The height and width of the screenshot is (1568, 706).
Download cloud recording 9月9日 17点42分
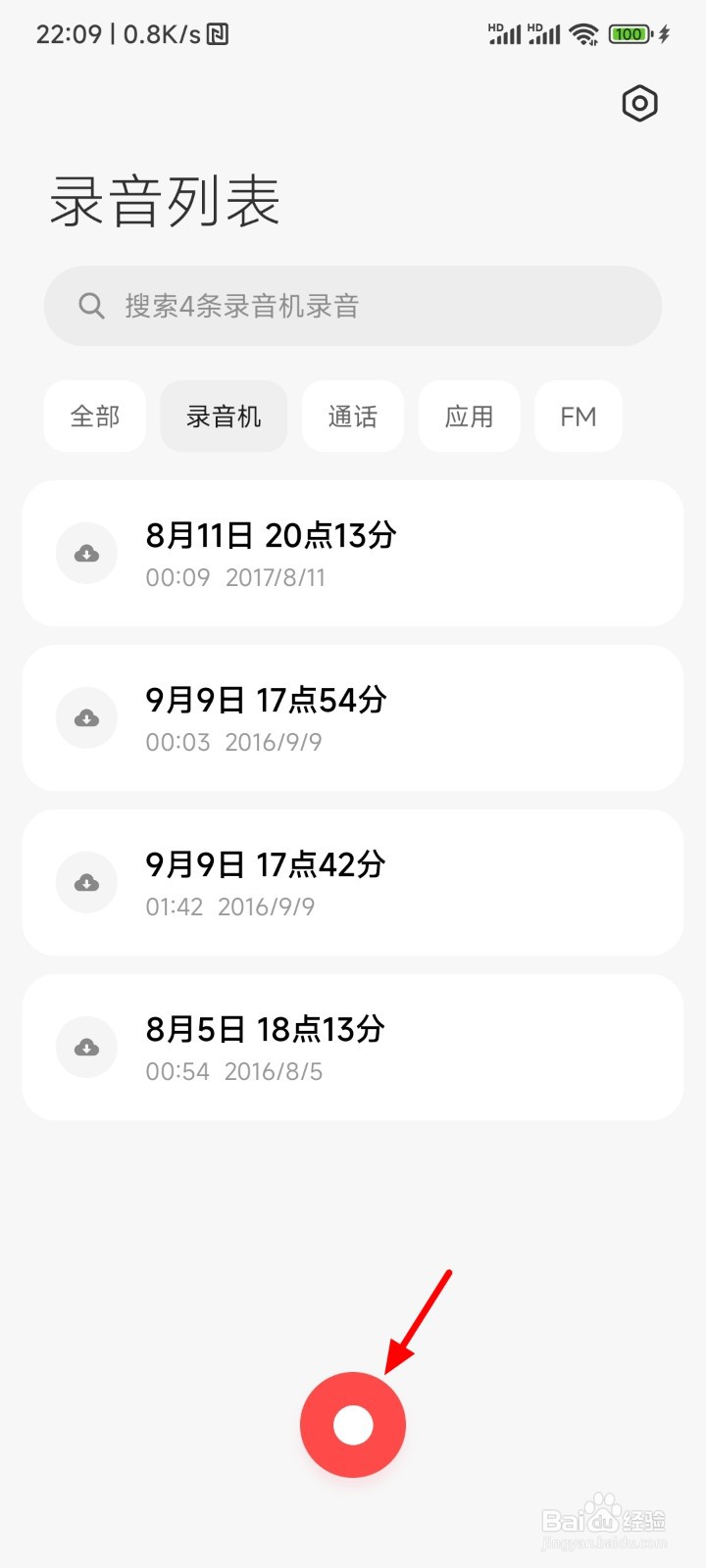click(x=87, y=883)
